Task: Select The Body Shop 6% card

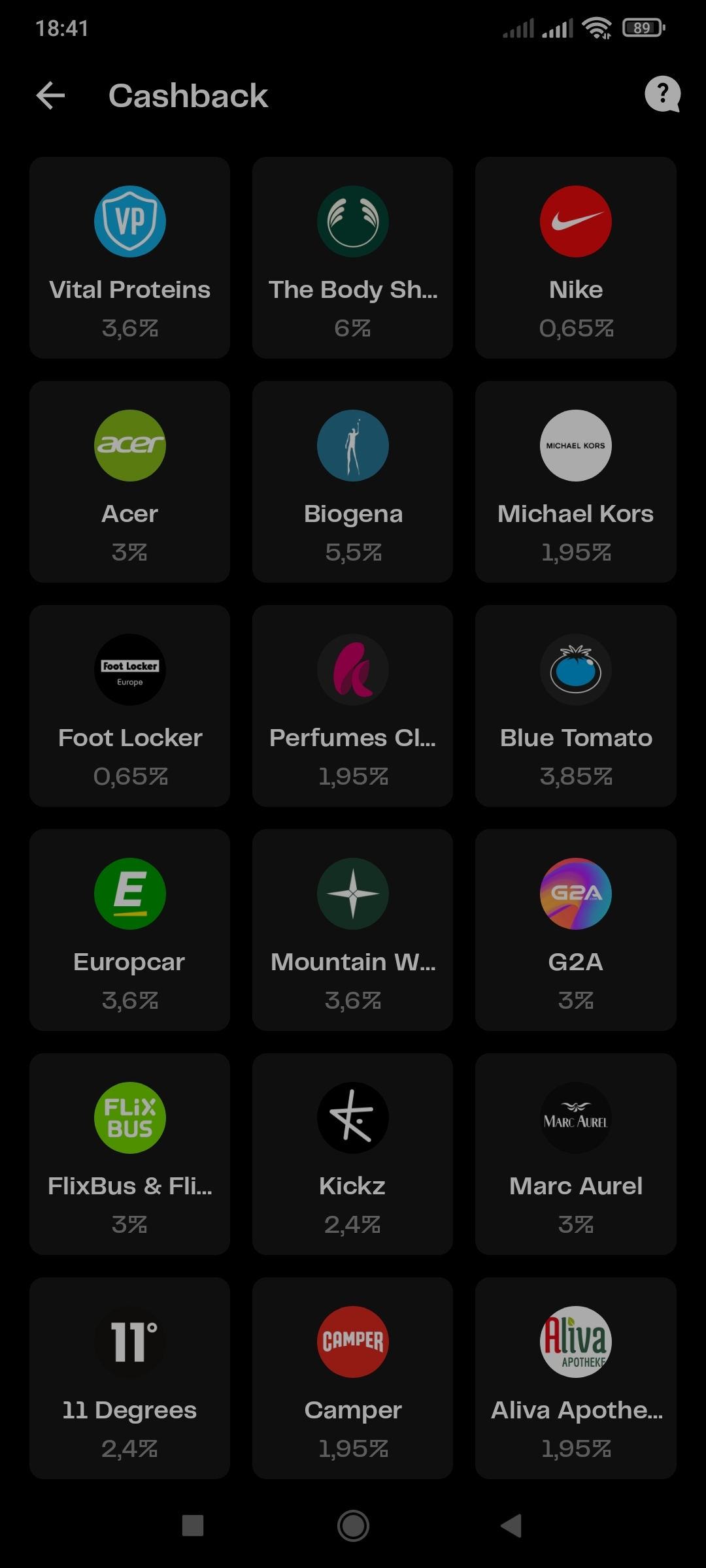Action: point(352,257)
